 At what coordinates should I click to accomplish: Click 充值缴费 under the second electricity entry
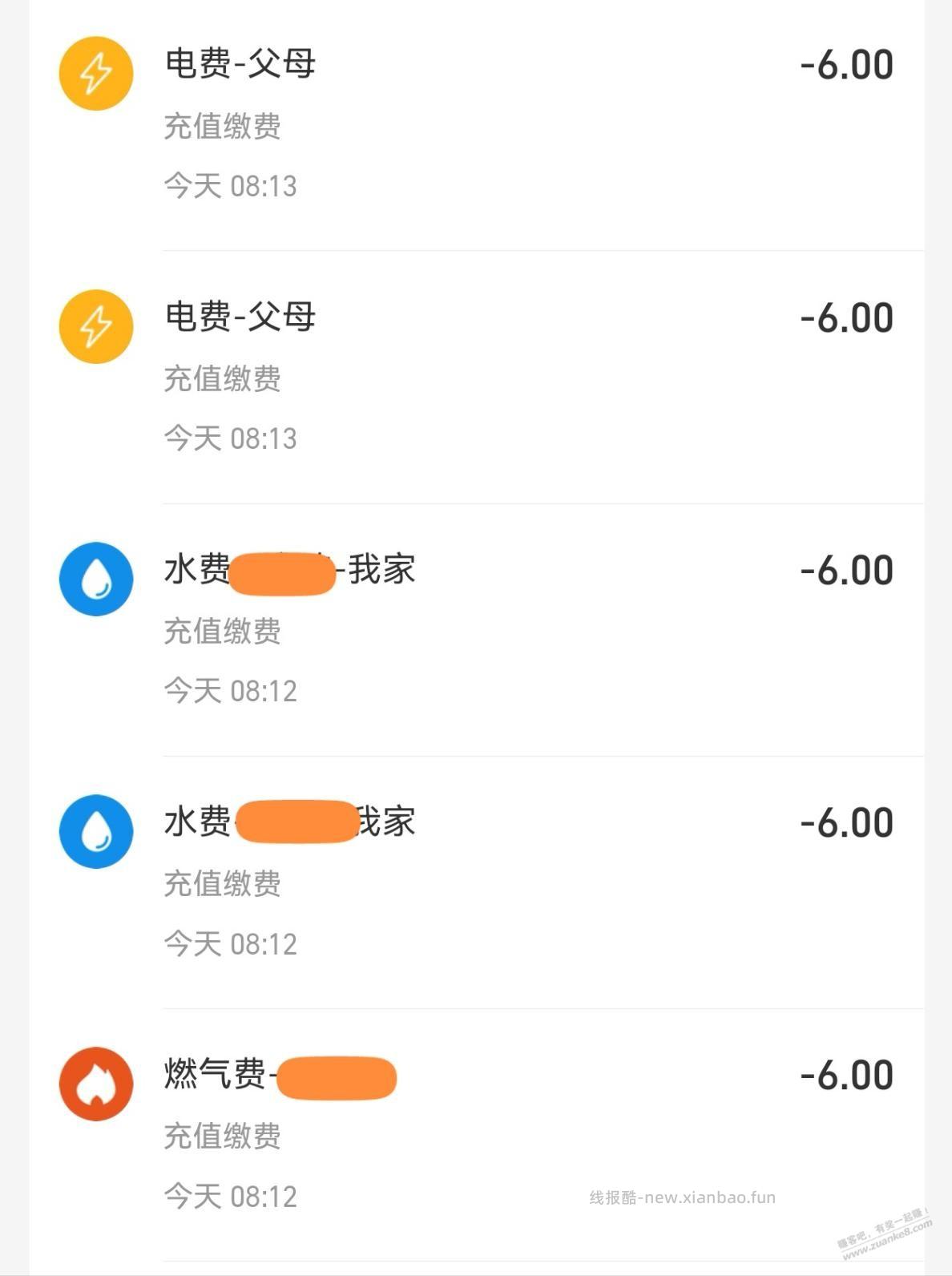click(222, 380)
